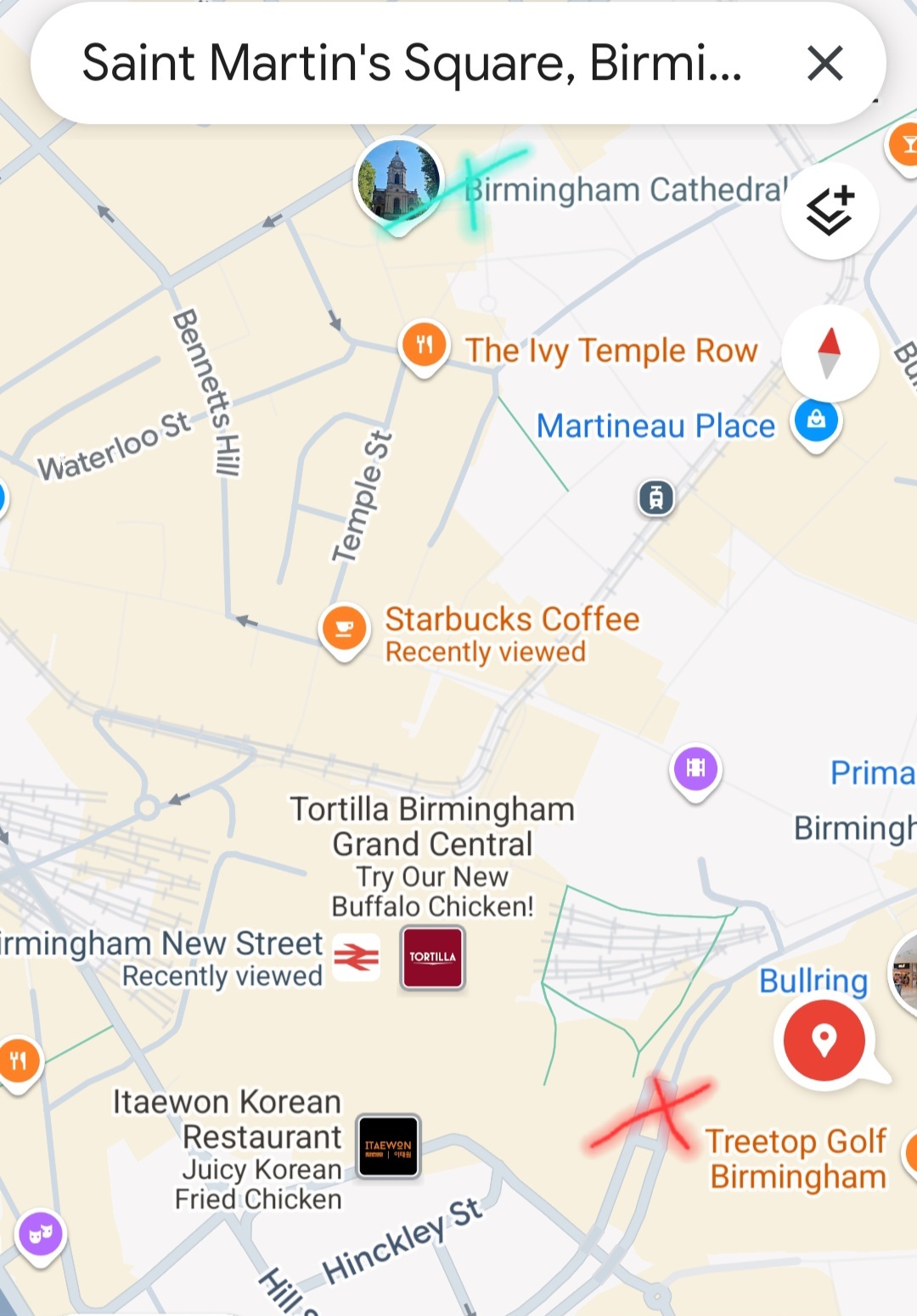Select Birmingham New Street station icon
The width and height of the screenshot is (917, 1316).
pyautogui.click(x=357, y=957)
